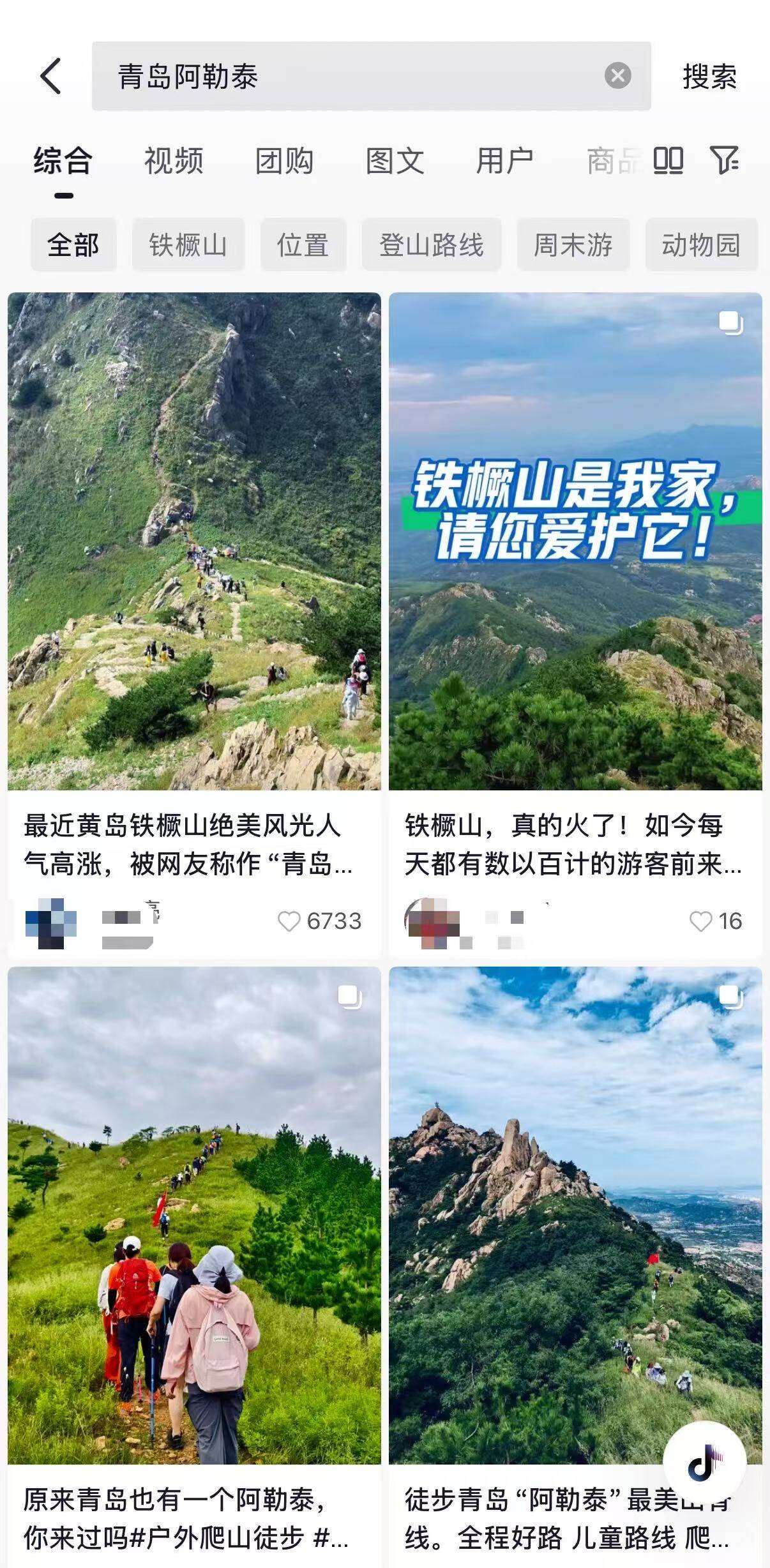The width and height of the screenshot is (770, 1568).
Task: Select the 全部 chip
Action: point(73,245)
